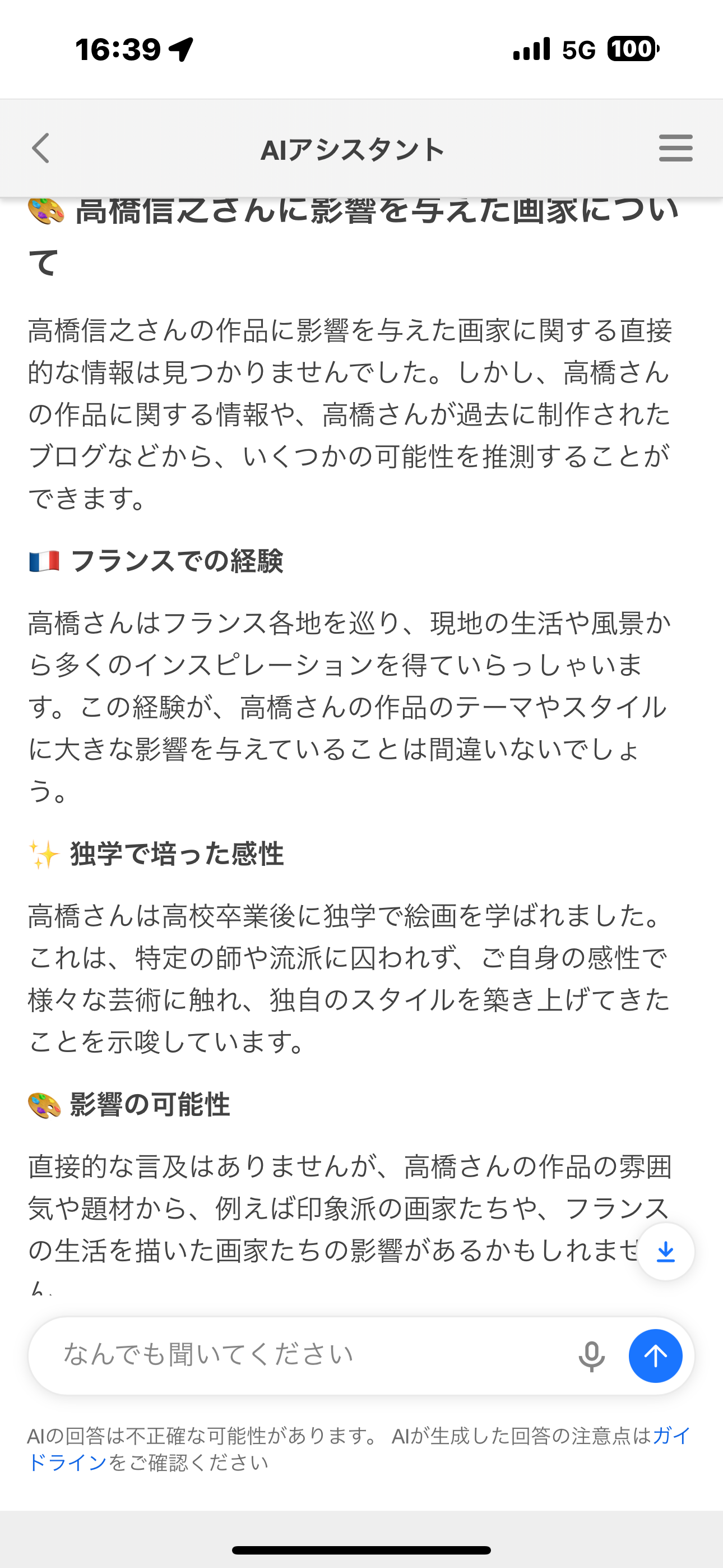This screenshot has width=723, height=1568.
Task: Send the message with the blue arrow
Action: tap(655, 1356)
